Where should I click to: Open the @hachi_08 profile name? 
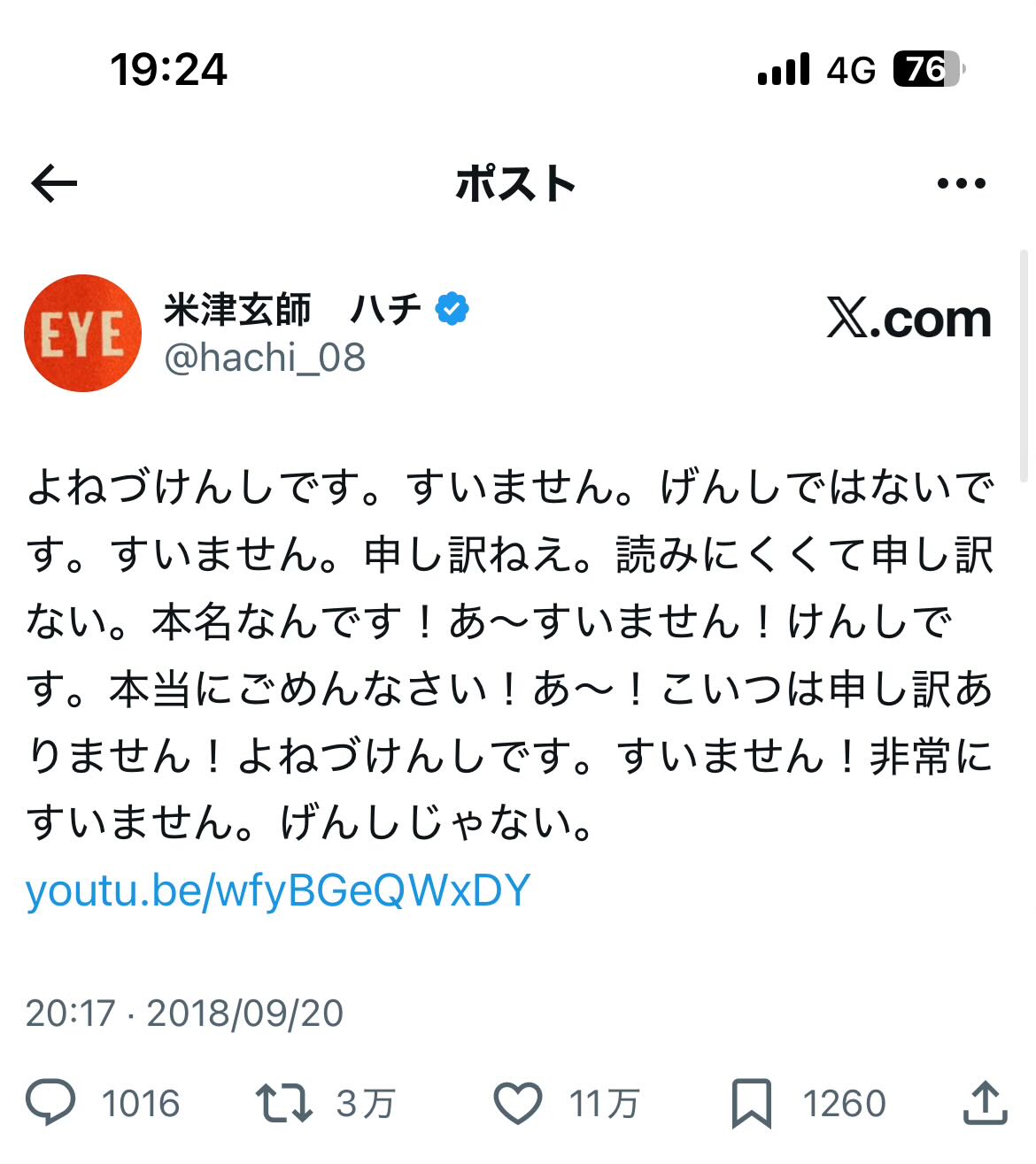point(266,358)
